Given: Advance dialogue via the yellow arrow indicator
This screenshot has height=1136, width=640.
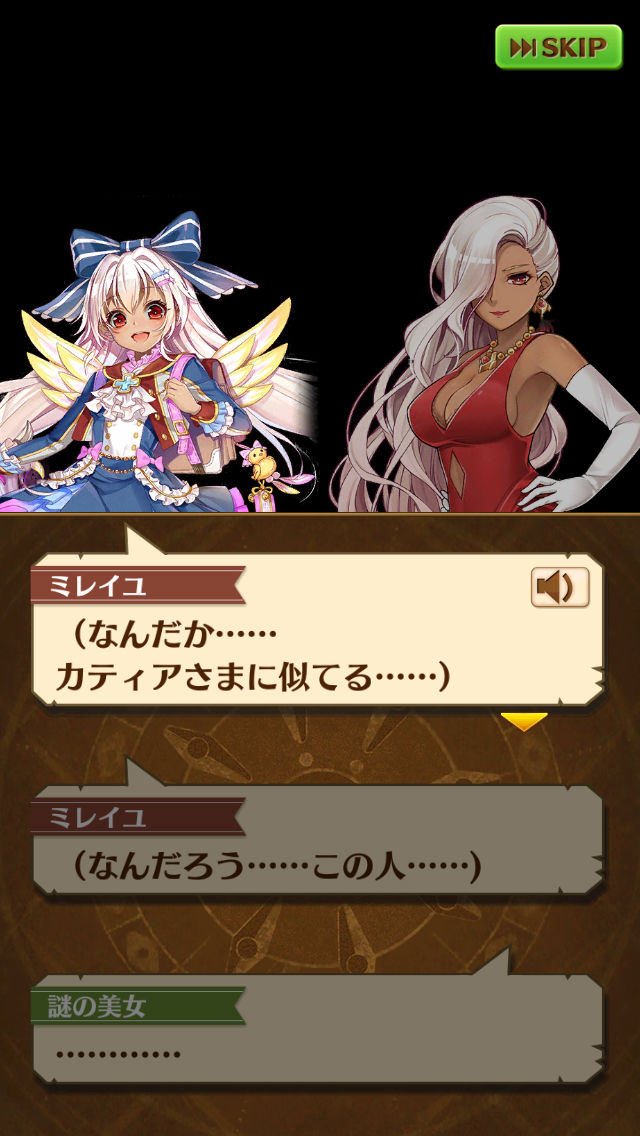Looking at the screenshot, I should [x=523, y=721].
